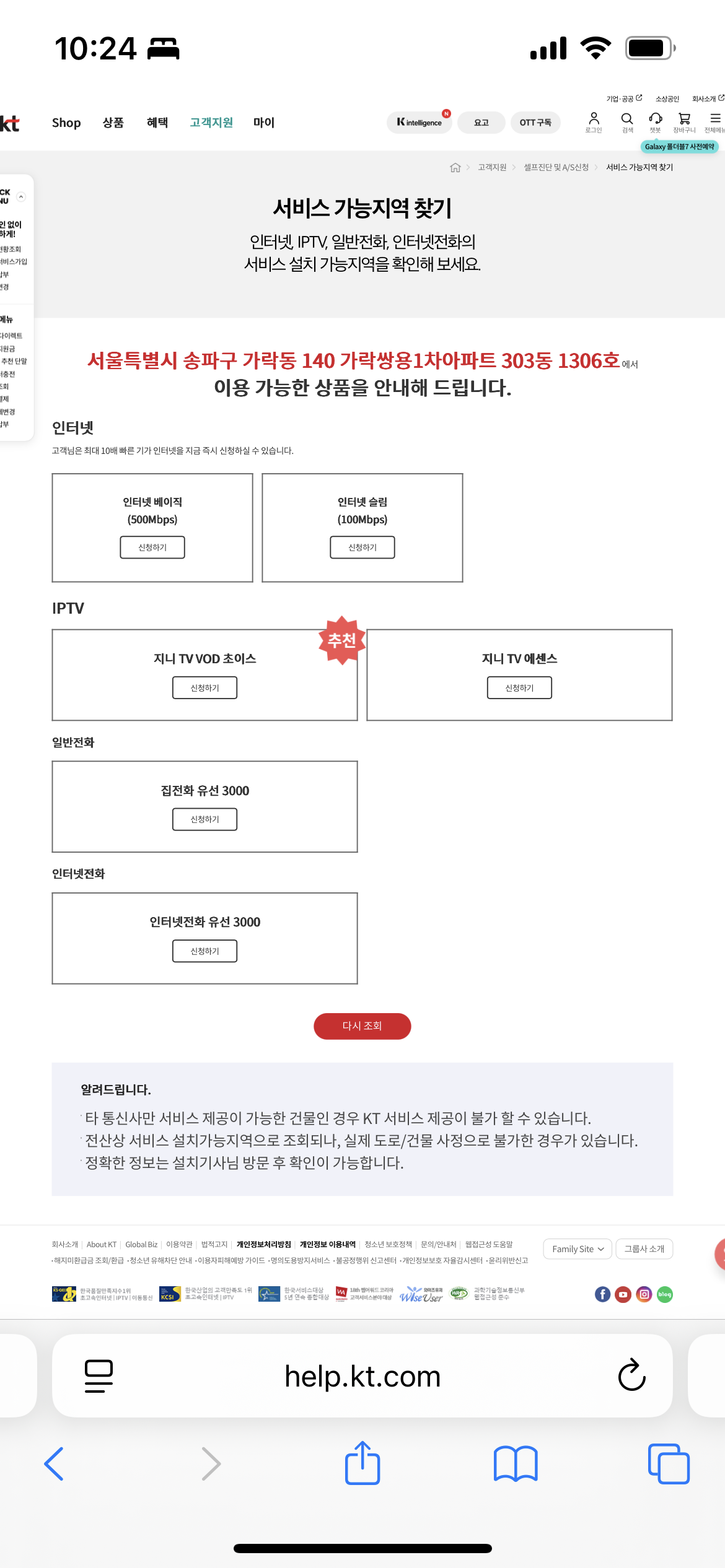Go back in Safari
This screenshot has width=725, height=1568.
point(55,1464)
